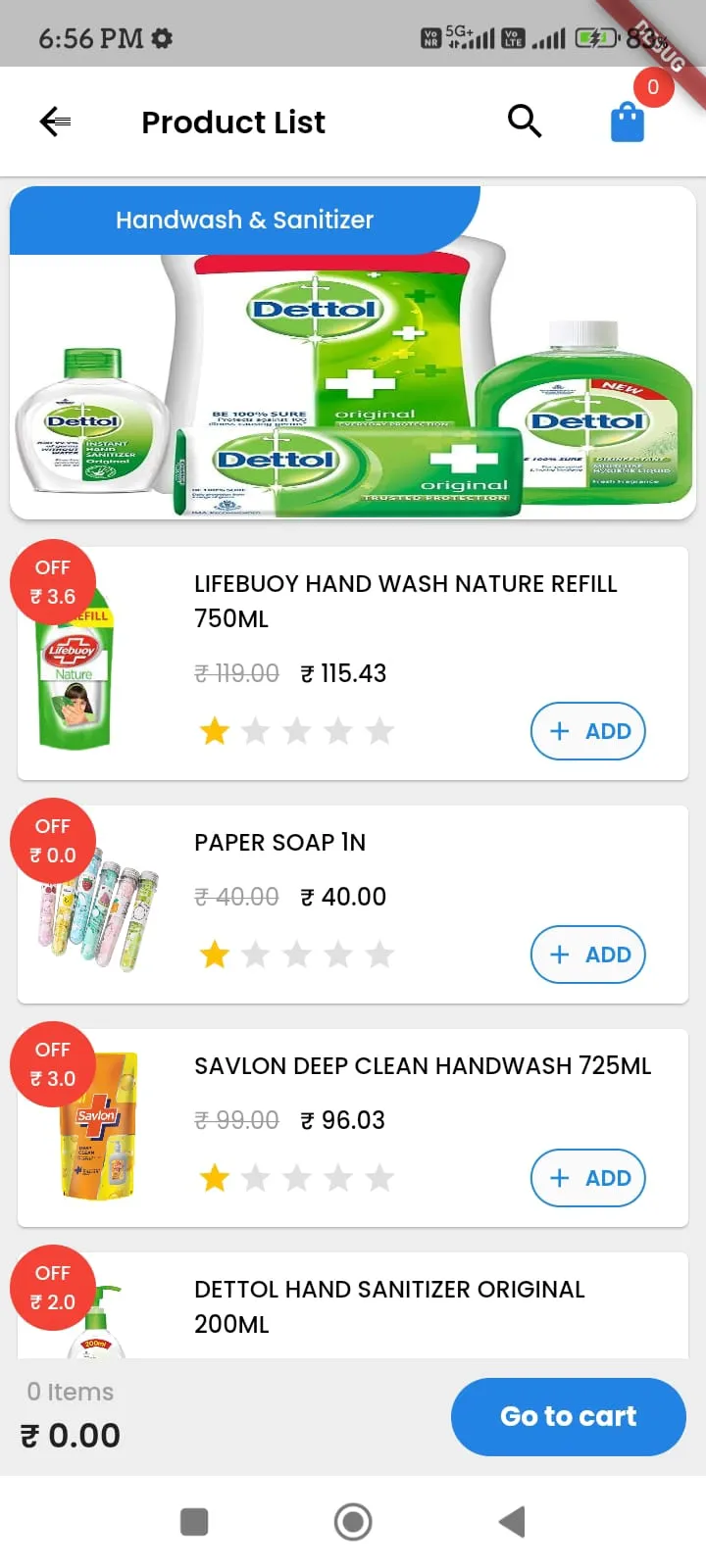Open Savlon Deep Clean Handwash 725ml product
This screenshot has width=706, height=1568.
point(422,1066)
